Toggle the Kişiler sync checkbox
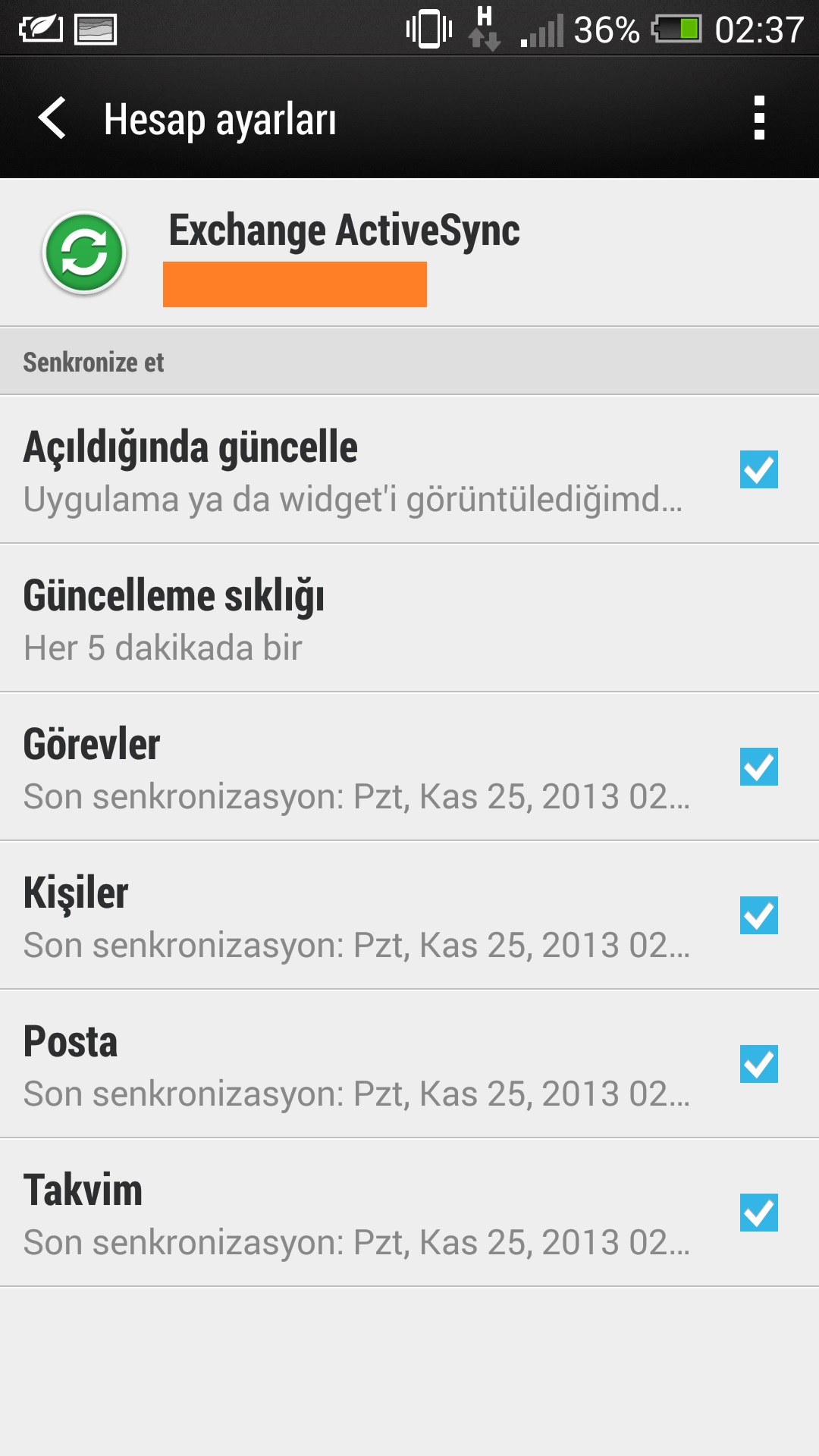 [x=759, y=915]
